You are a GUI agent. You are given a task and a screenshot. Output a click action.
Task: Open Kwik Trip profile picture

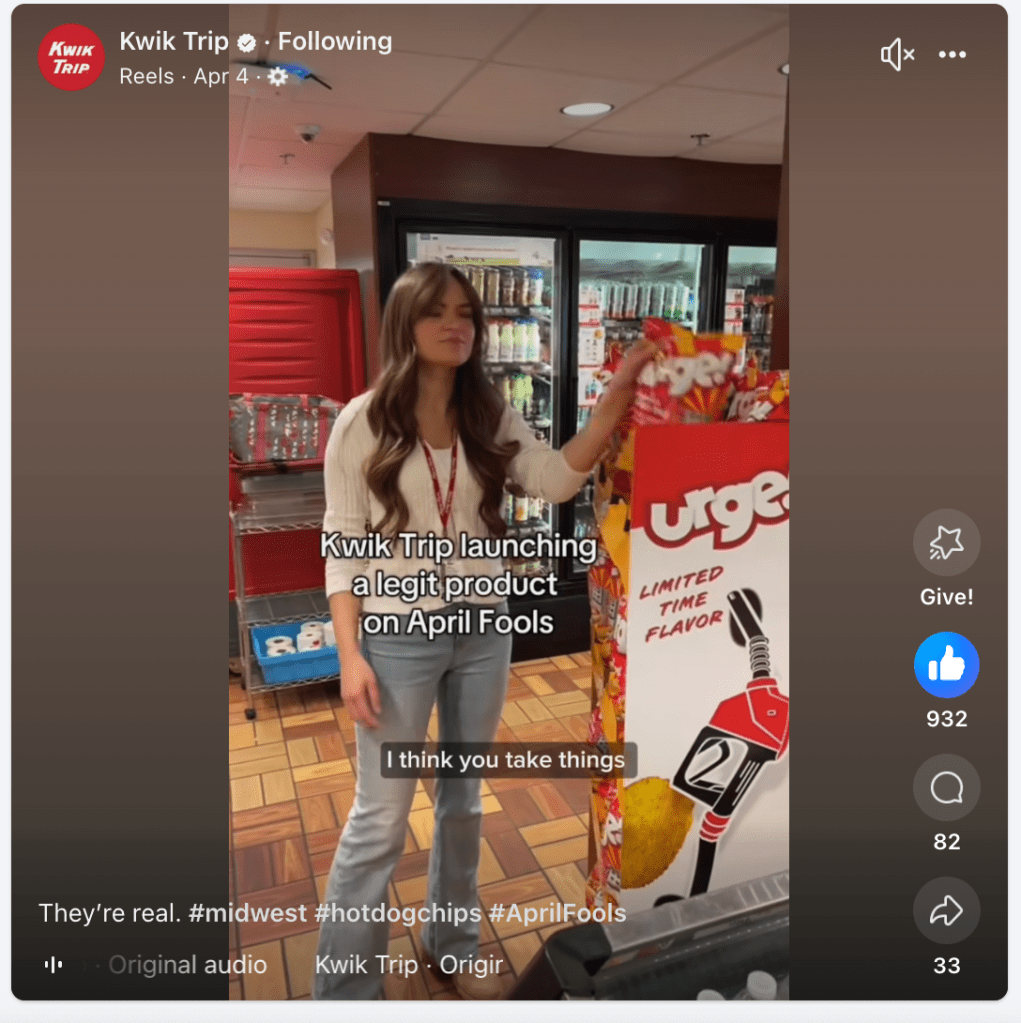[71, 57]
